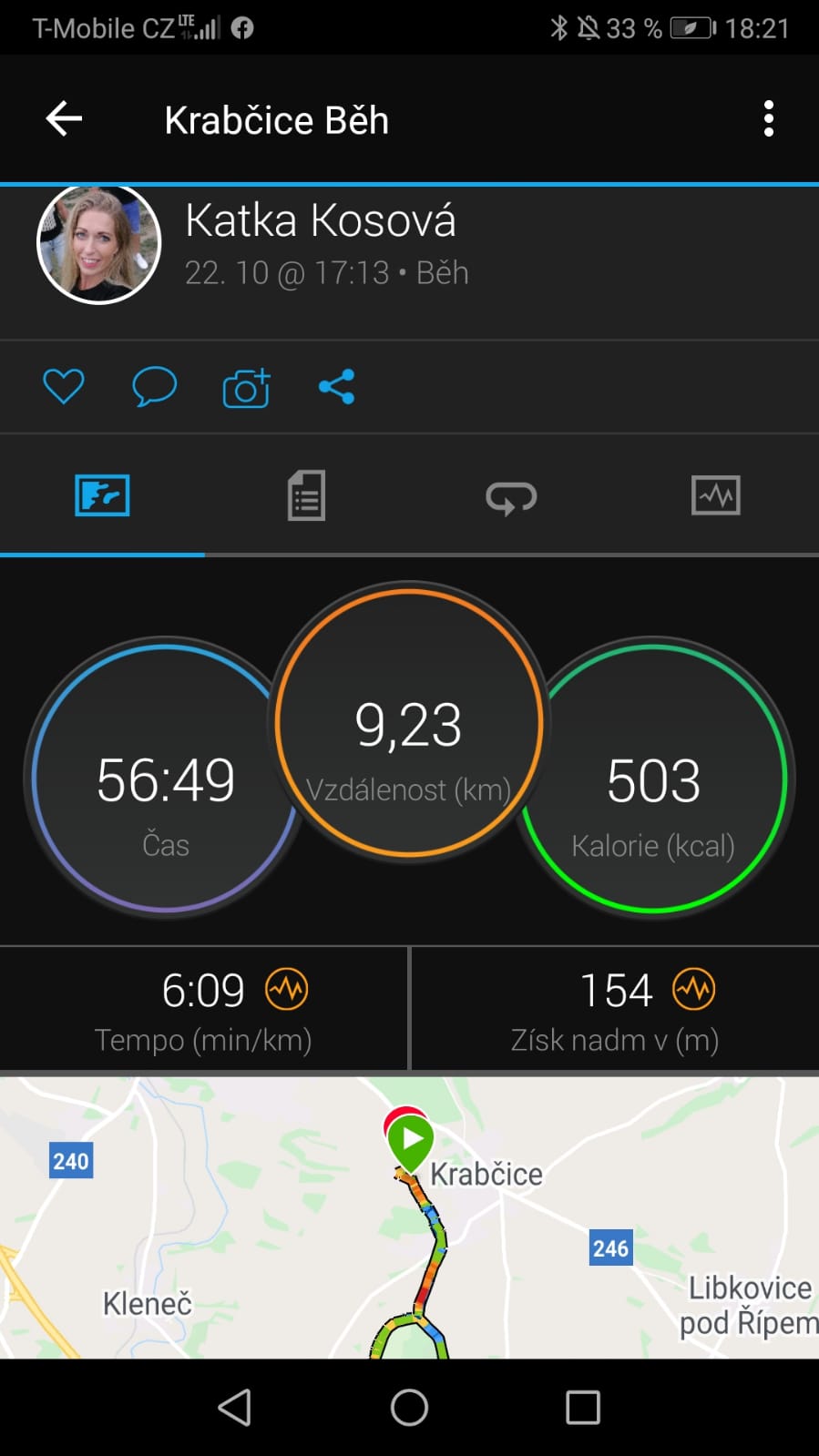
Task: Like this run with the heart icon
Action: coord(64,387)
